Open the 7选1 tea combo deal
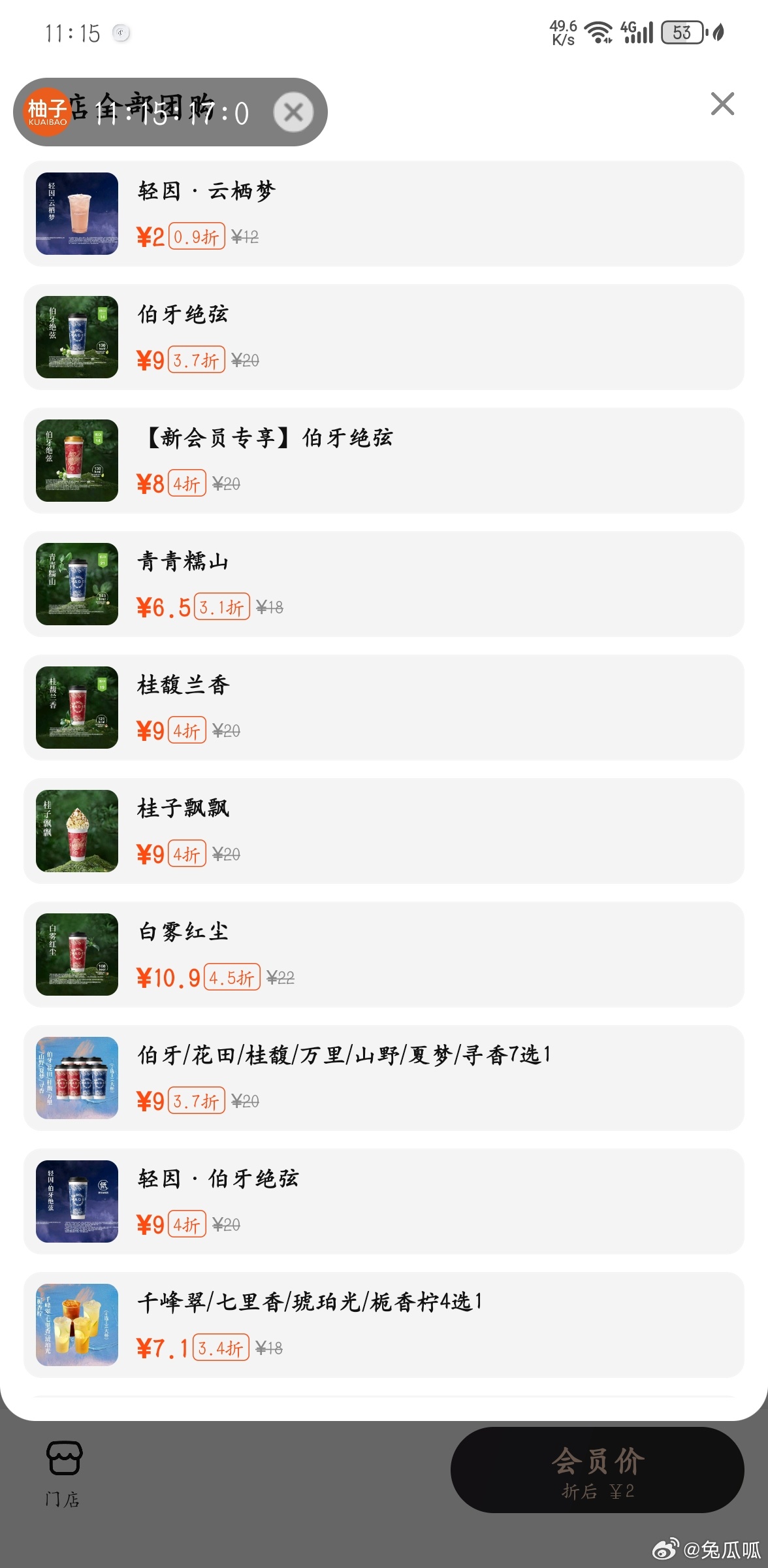The width and height of the screenshot is (768, 1568). [383, 1078]
